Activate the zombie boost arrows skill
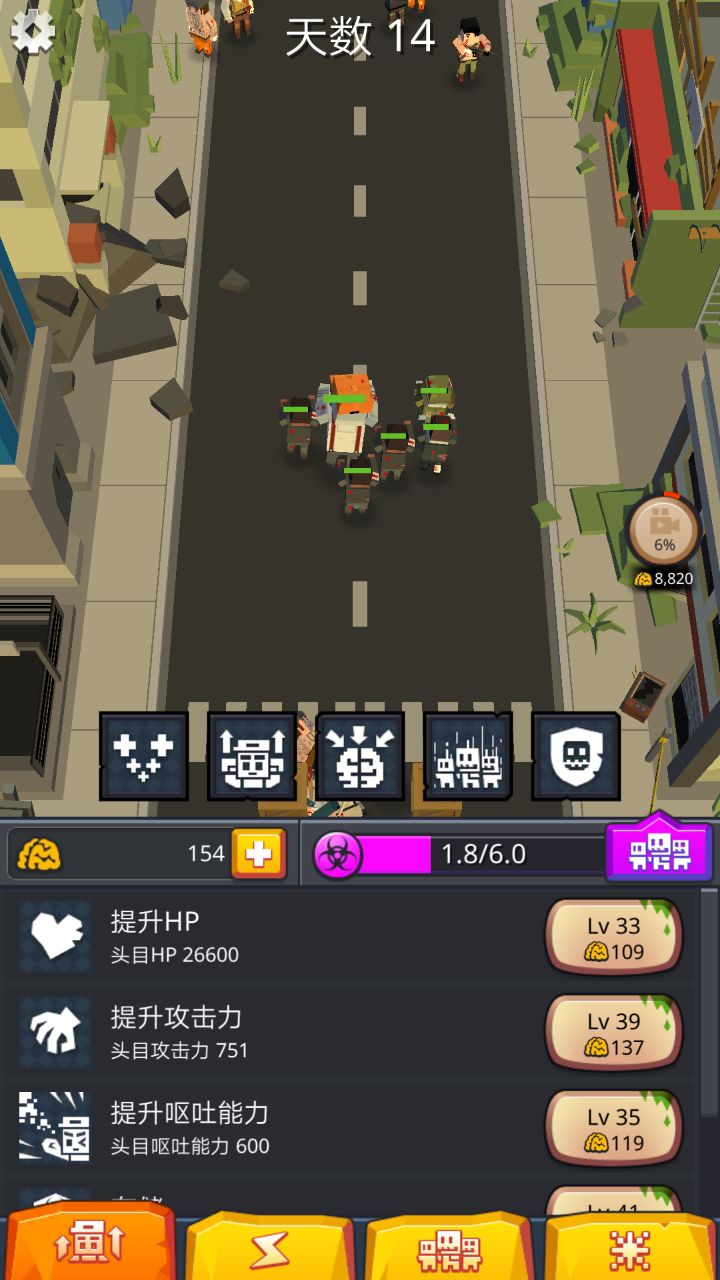This screenshot has height=1280, width=720. (x=252, y=756)
